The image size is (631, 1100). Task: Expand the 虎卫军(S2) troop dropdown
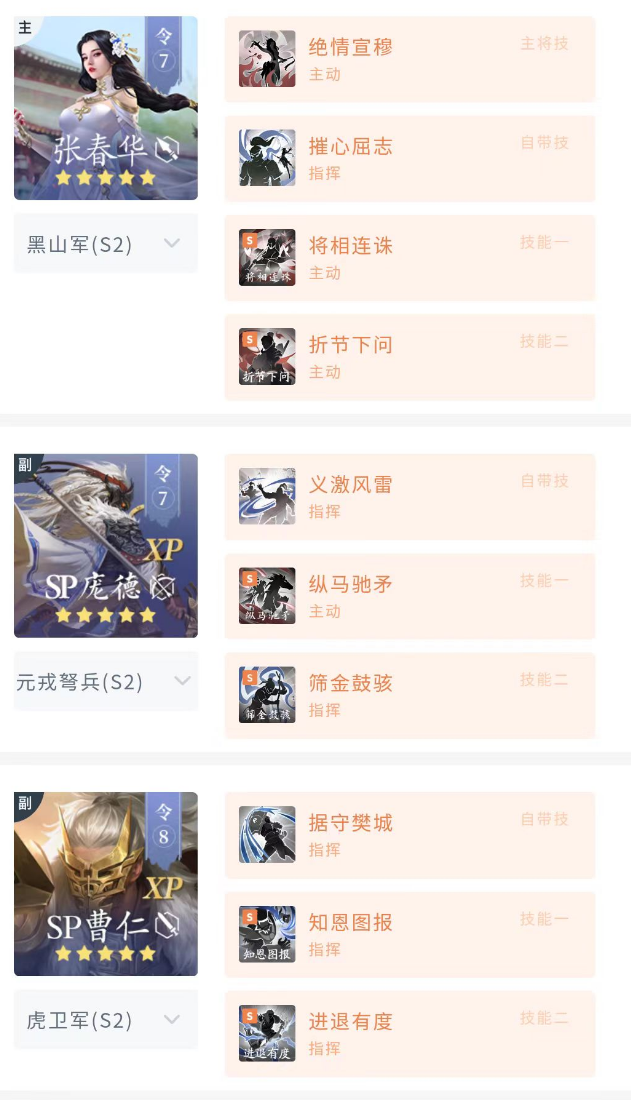[106, 1020]
